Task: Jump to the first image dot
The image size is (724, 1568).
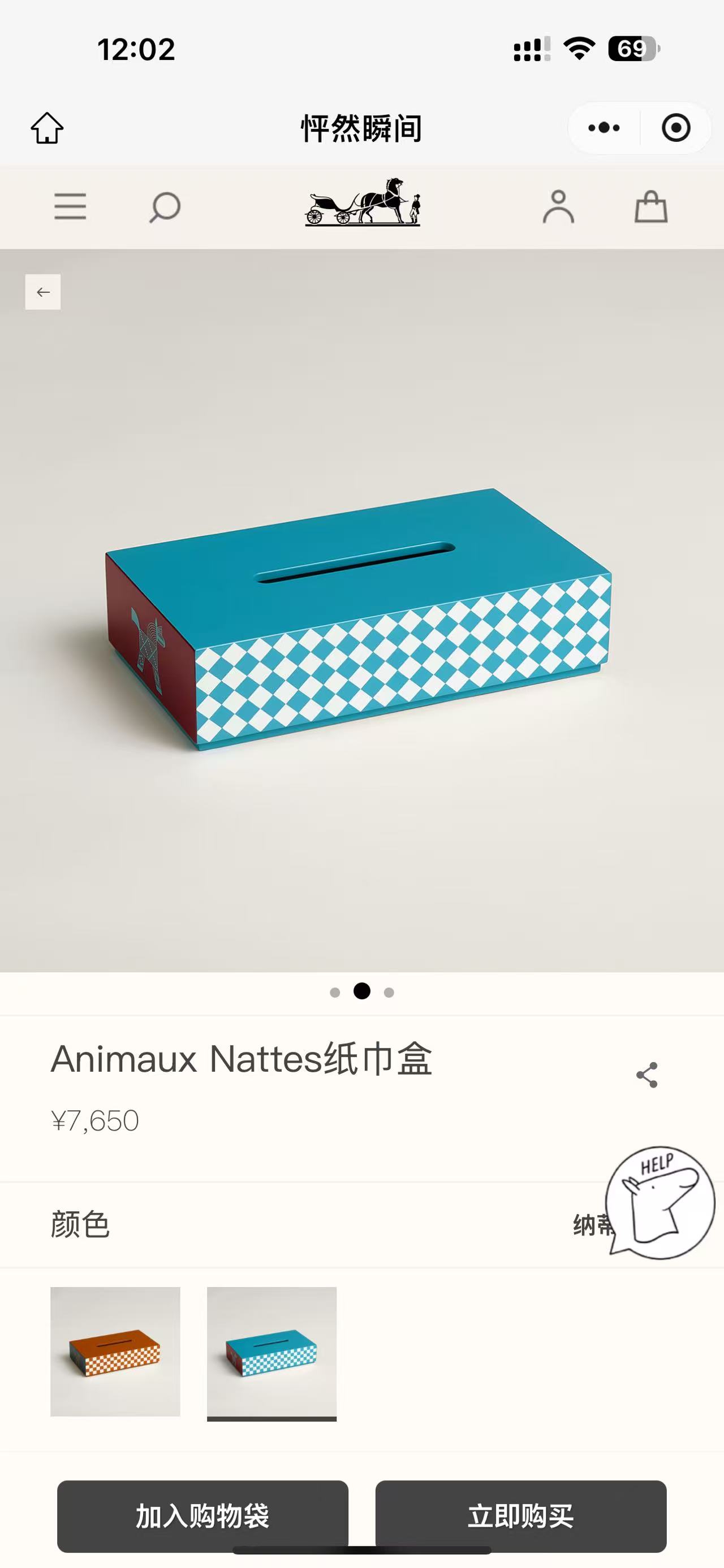Action: (335, 992)
